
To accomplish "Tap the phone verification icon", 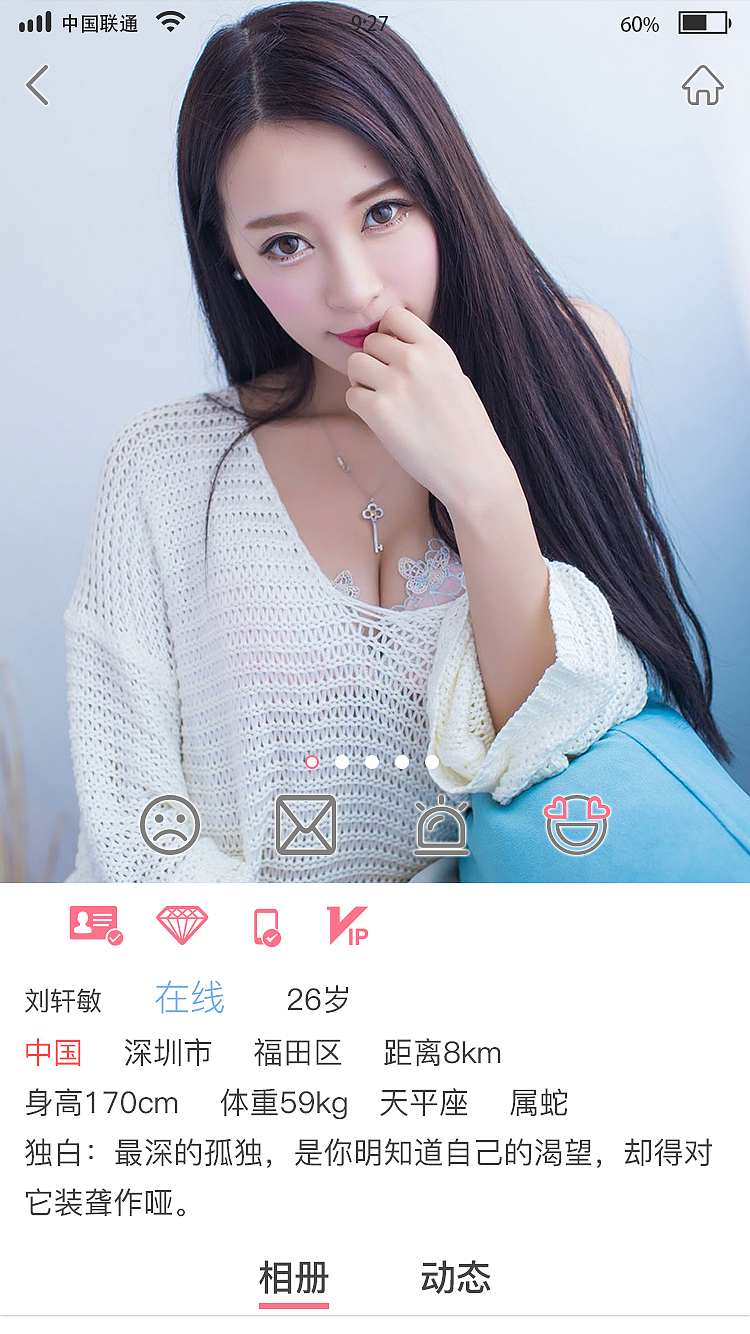I will [266, 925].
